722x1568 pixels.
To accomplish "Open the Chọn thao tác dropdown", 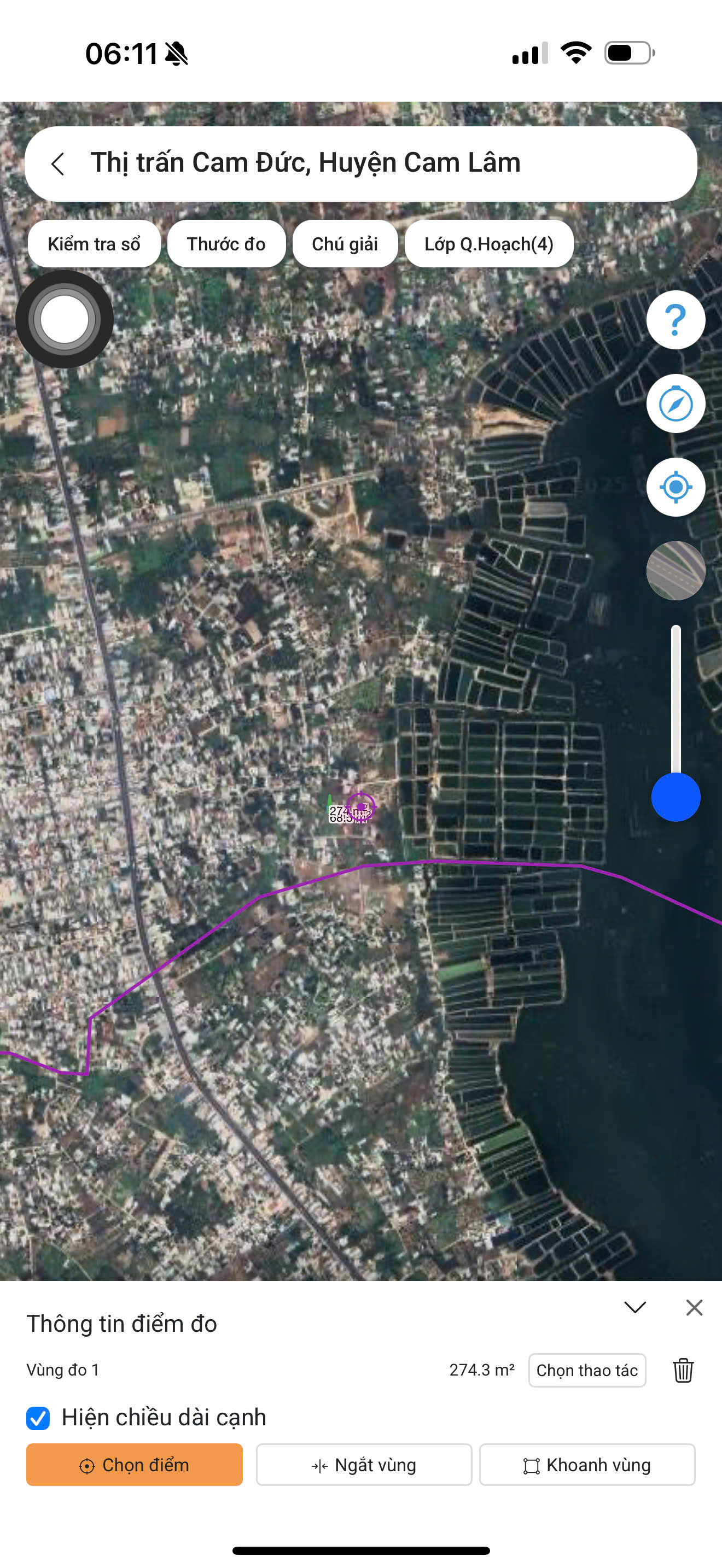I will tap(587, 1370).
